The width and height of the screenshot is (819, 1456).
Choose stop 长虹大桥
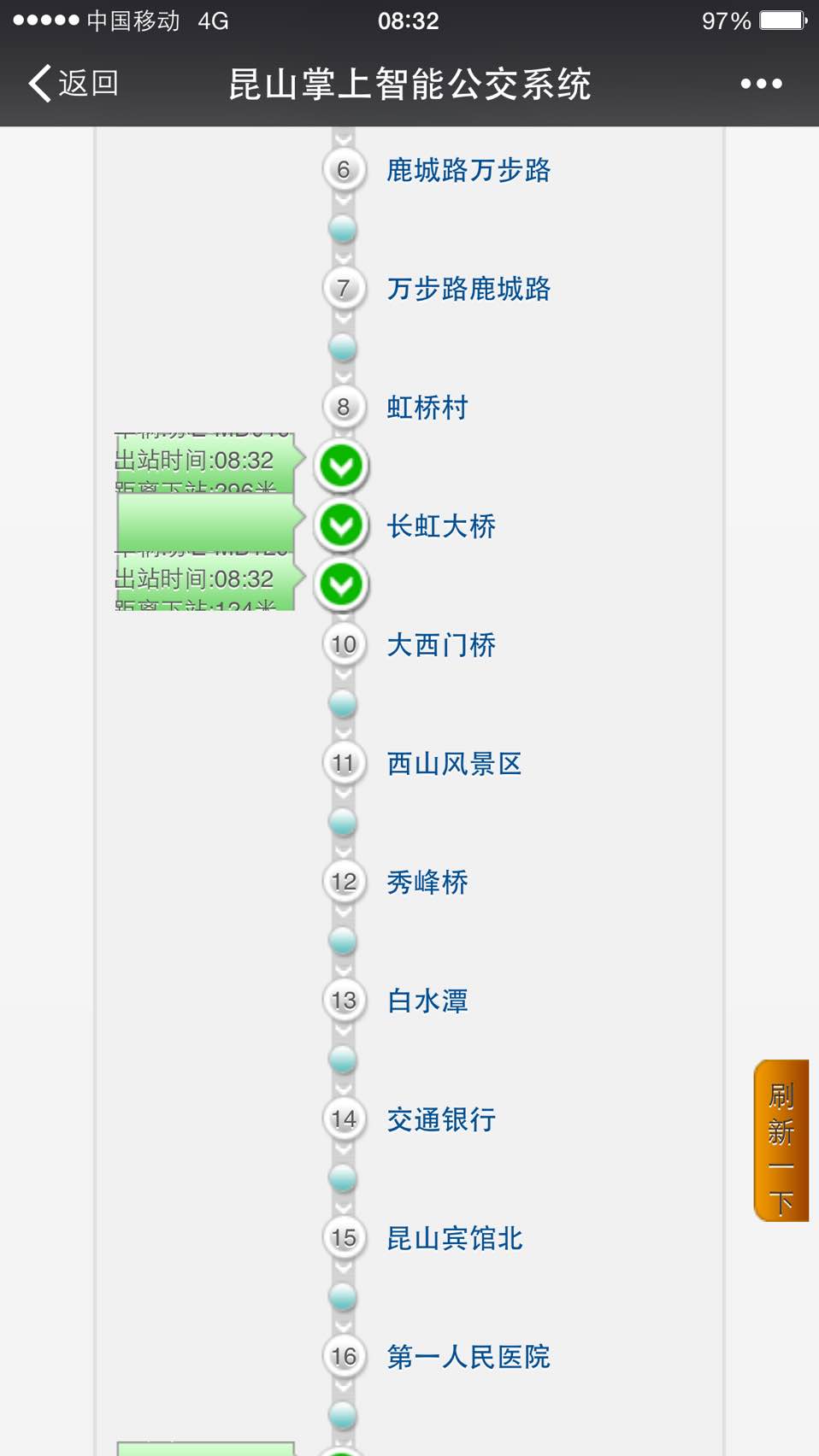(x=440, y=526)
